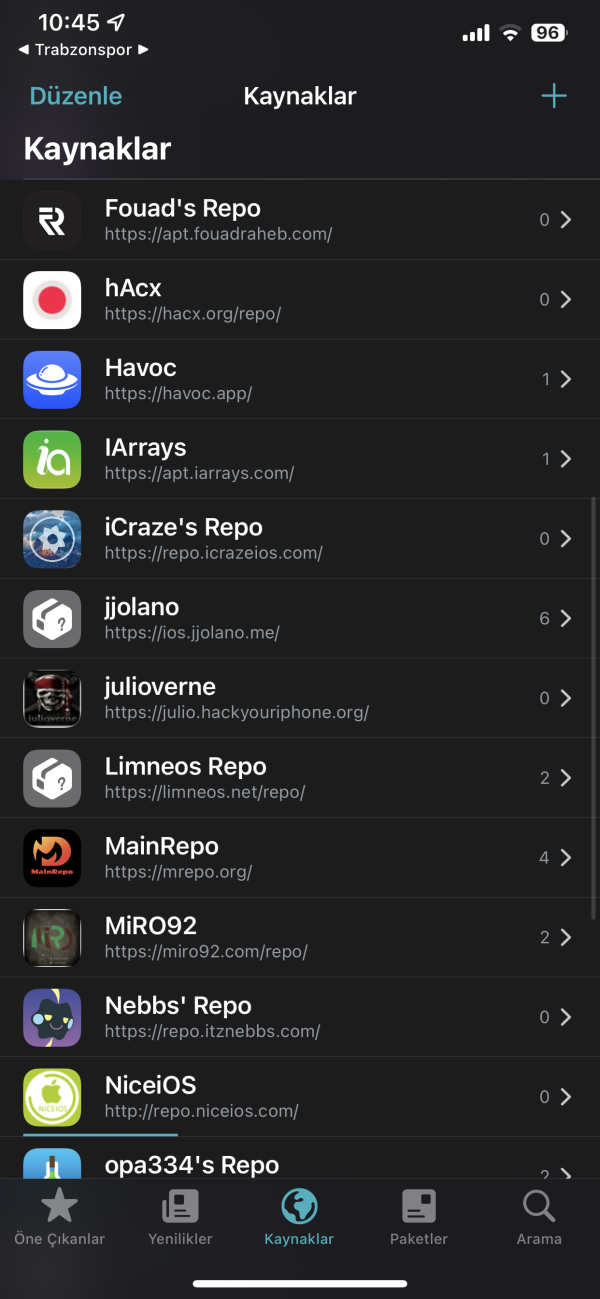View iCraze's Repo packages

point(300,539)
